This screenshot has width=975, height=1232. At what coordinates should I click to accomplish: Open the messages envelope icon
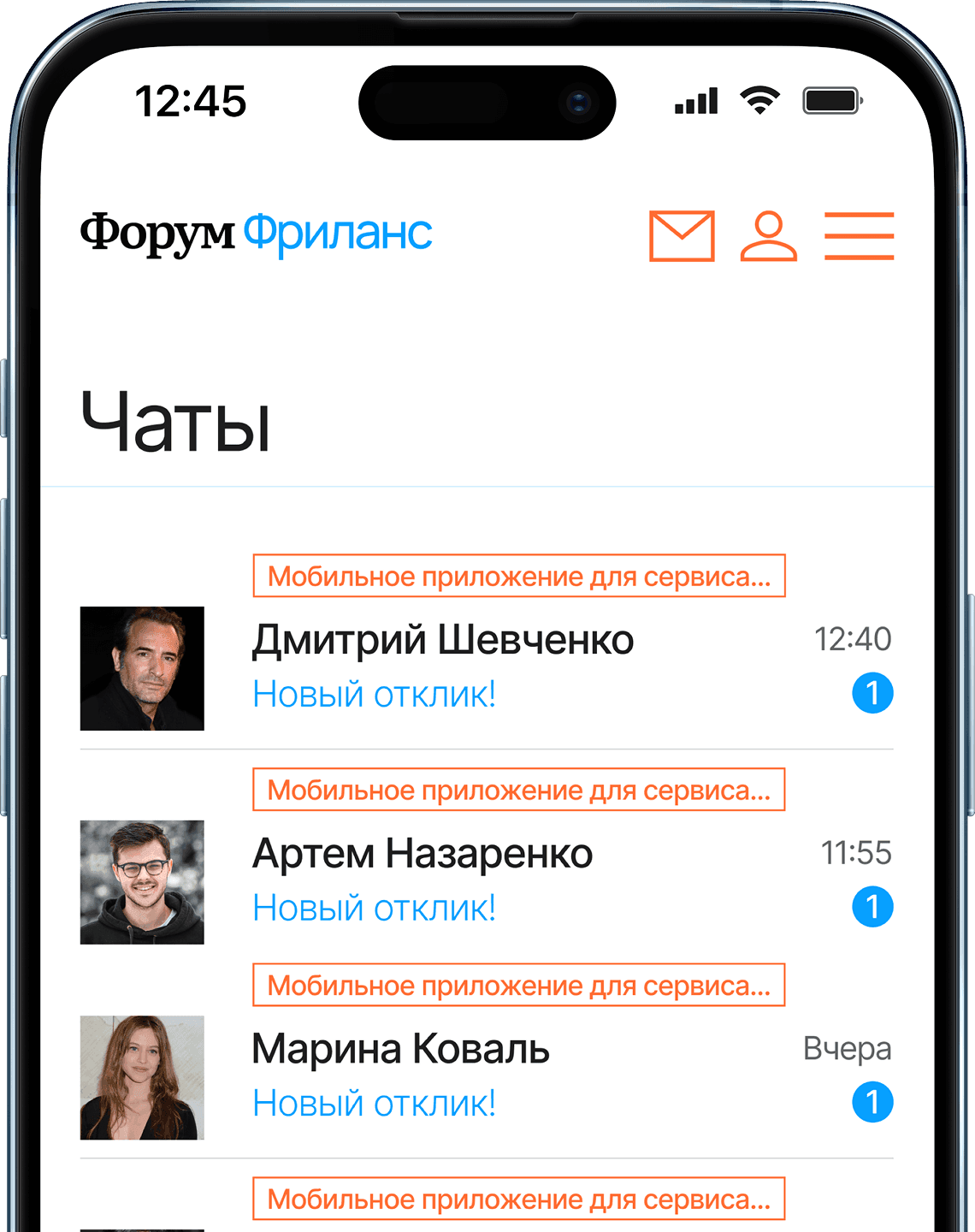(682, 235)
